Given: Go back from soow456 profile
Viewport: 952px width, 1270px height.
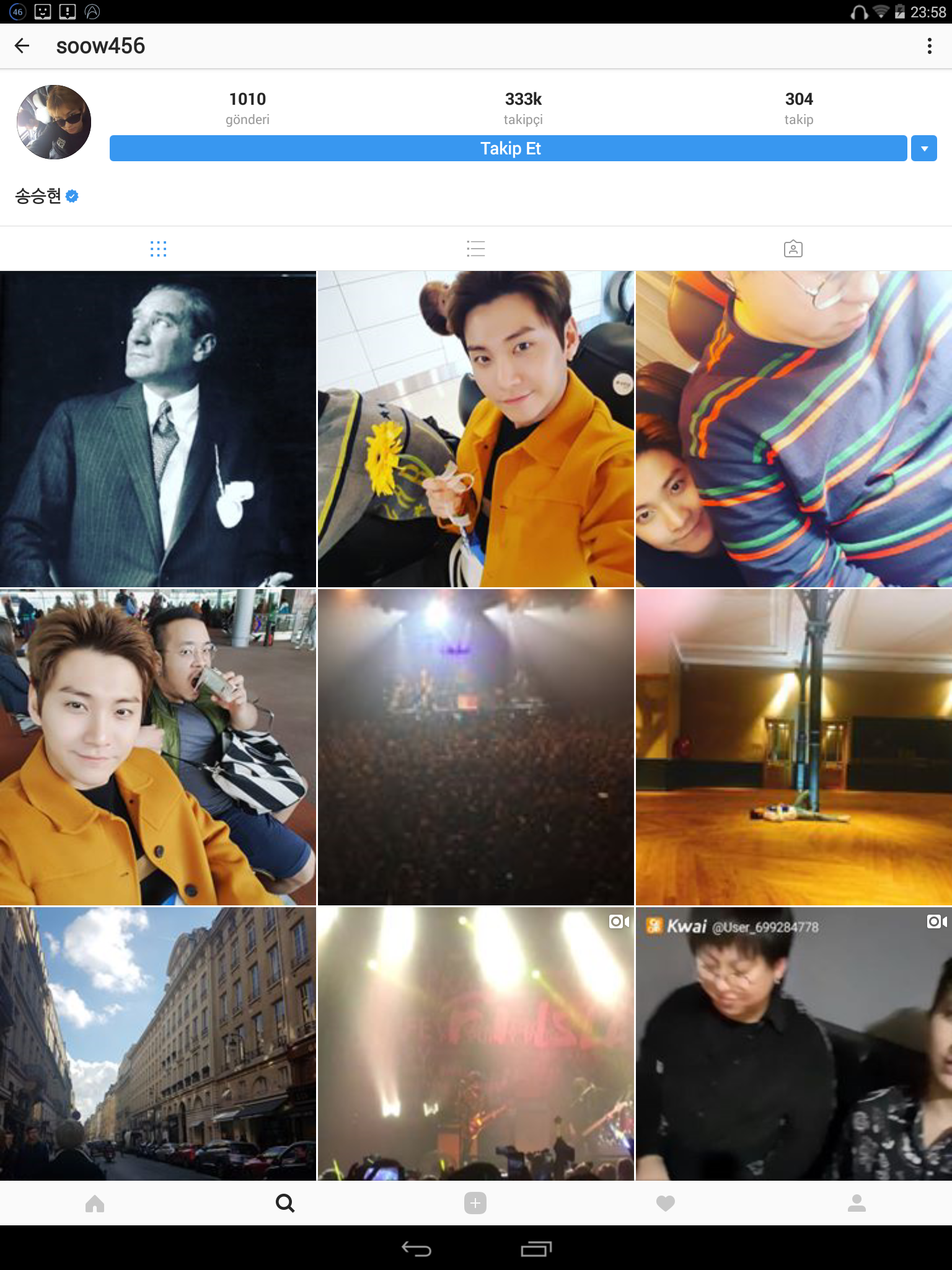Looking at the screenshot, I should tap(22, 46).
